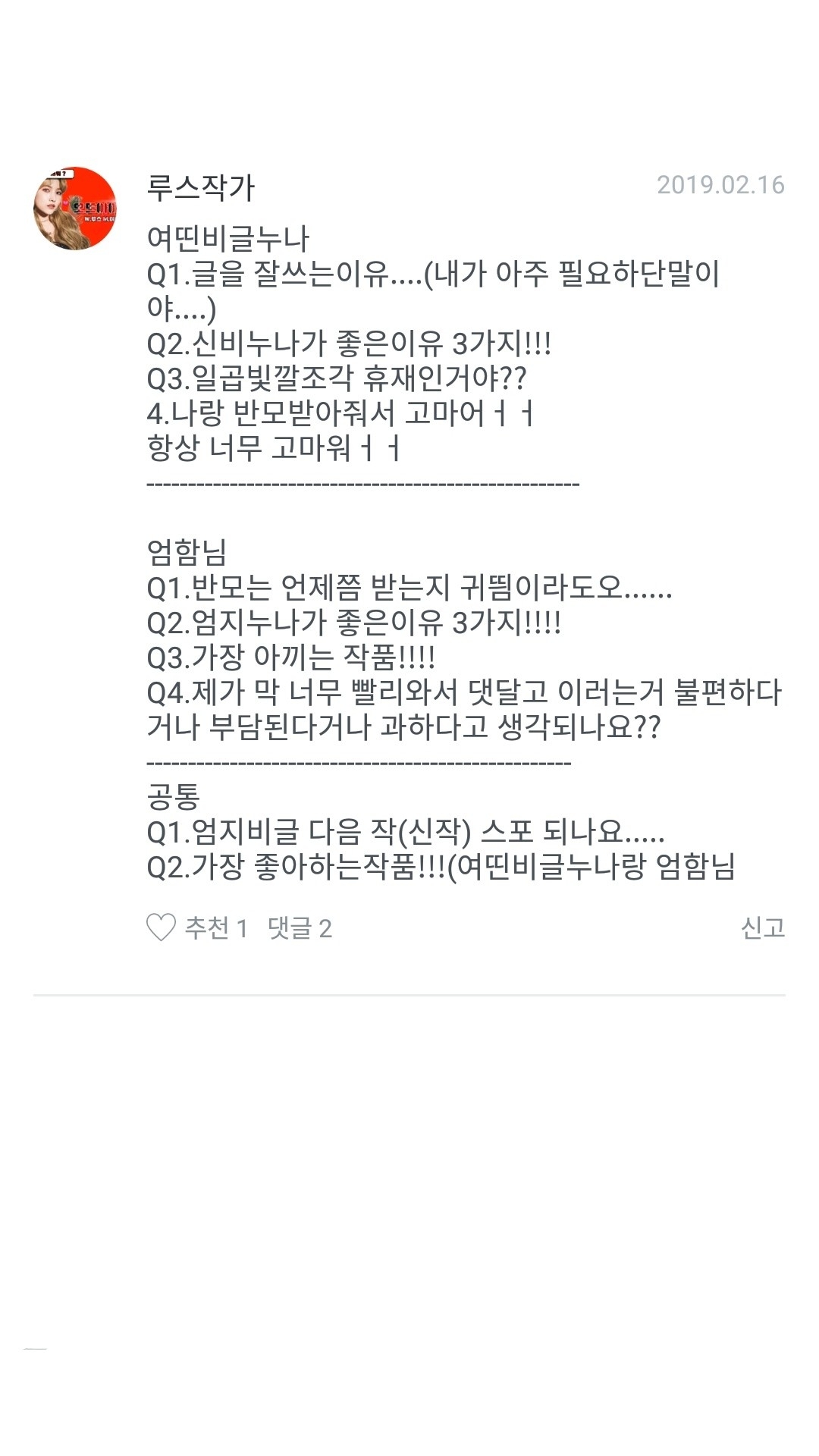The width and height of the screenshot is (819, 1456).
Task: Open the author name 루스작가
Action: click(x=201, y=187)
